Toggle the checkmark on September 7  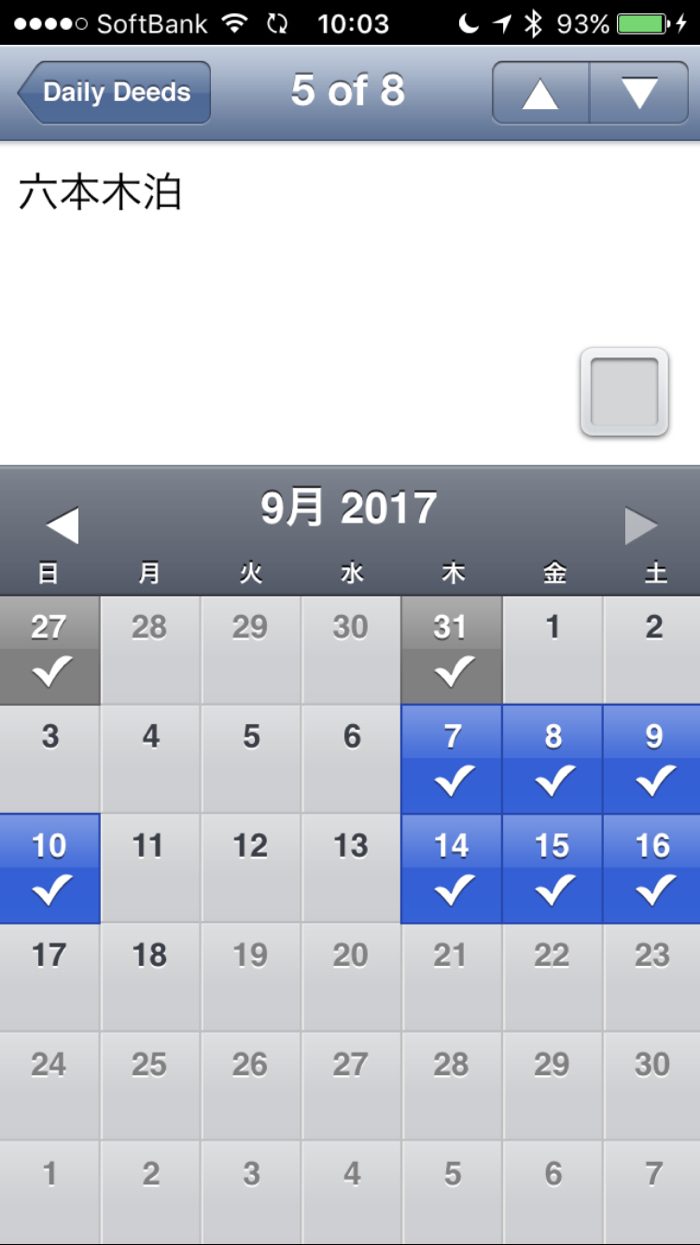pos(452,759)
